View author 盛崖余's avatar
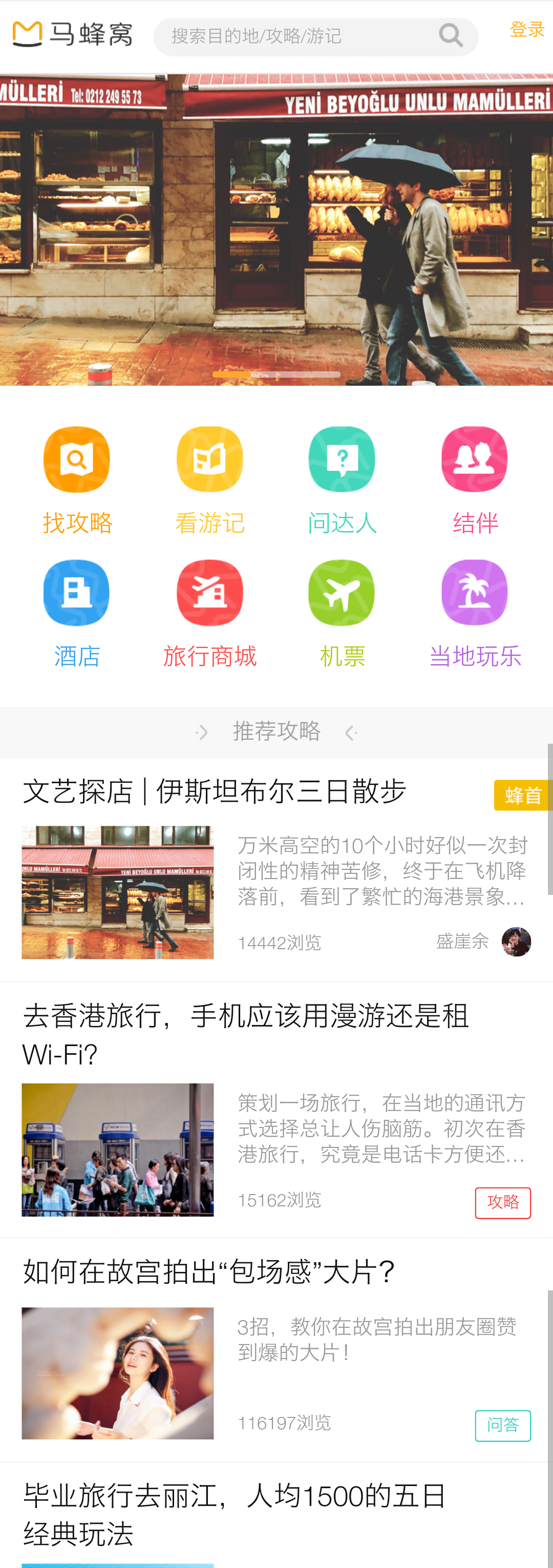 click(516, 942)
